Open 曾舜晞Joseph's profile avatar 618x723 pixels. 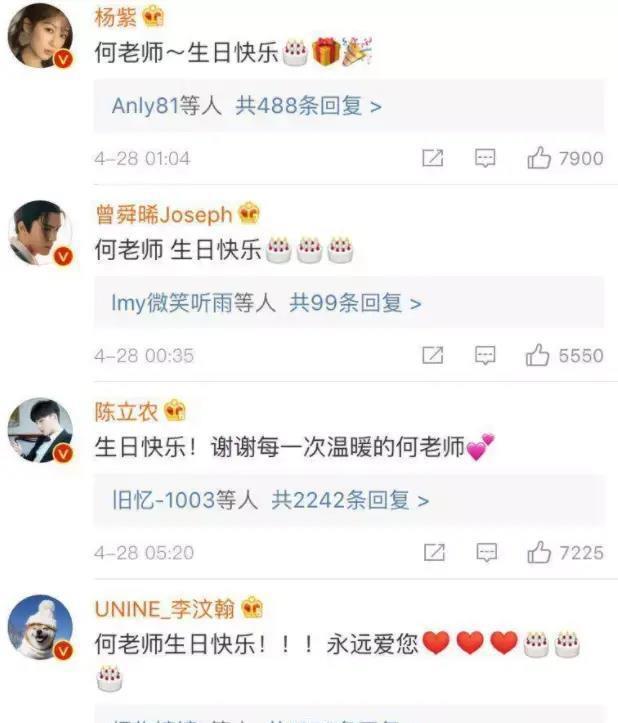click(x=41, y=233)
